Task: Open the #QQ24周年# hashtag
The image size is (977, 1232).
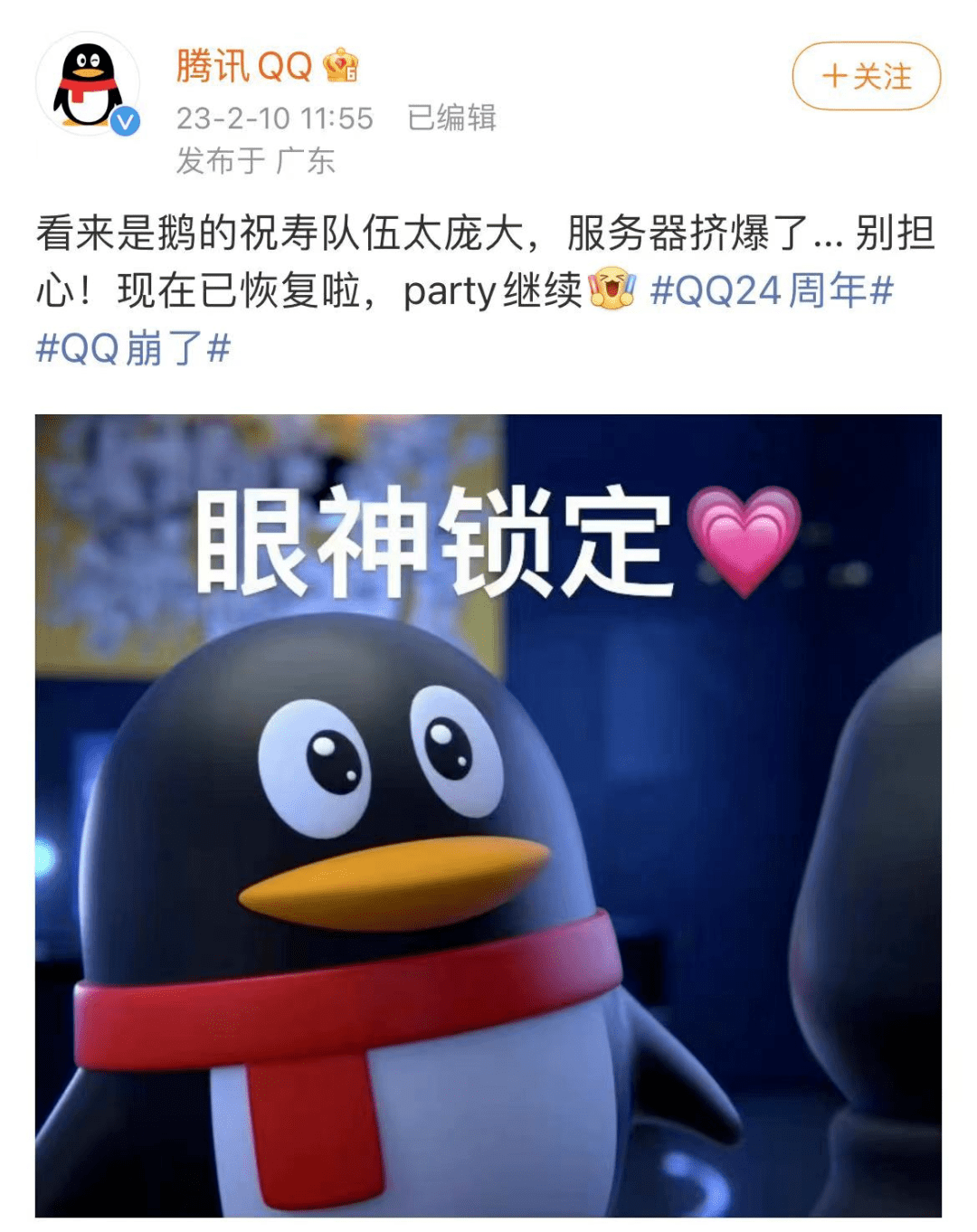Action: point(771,291)
